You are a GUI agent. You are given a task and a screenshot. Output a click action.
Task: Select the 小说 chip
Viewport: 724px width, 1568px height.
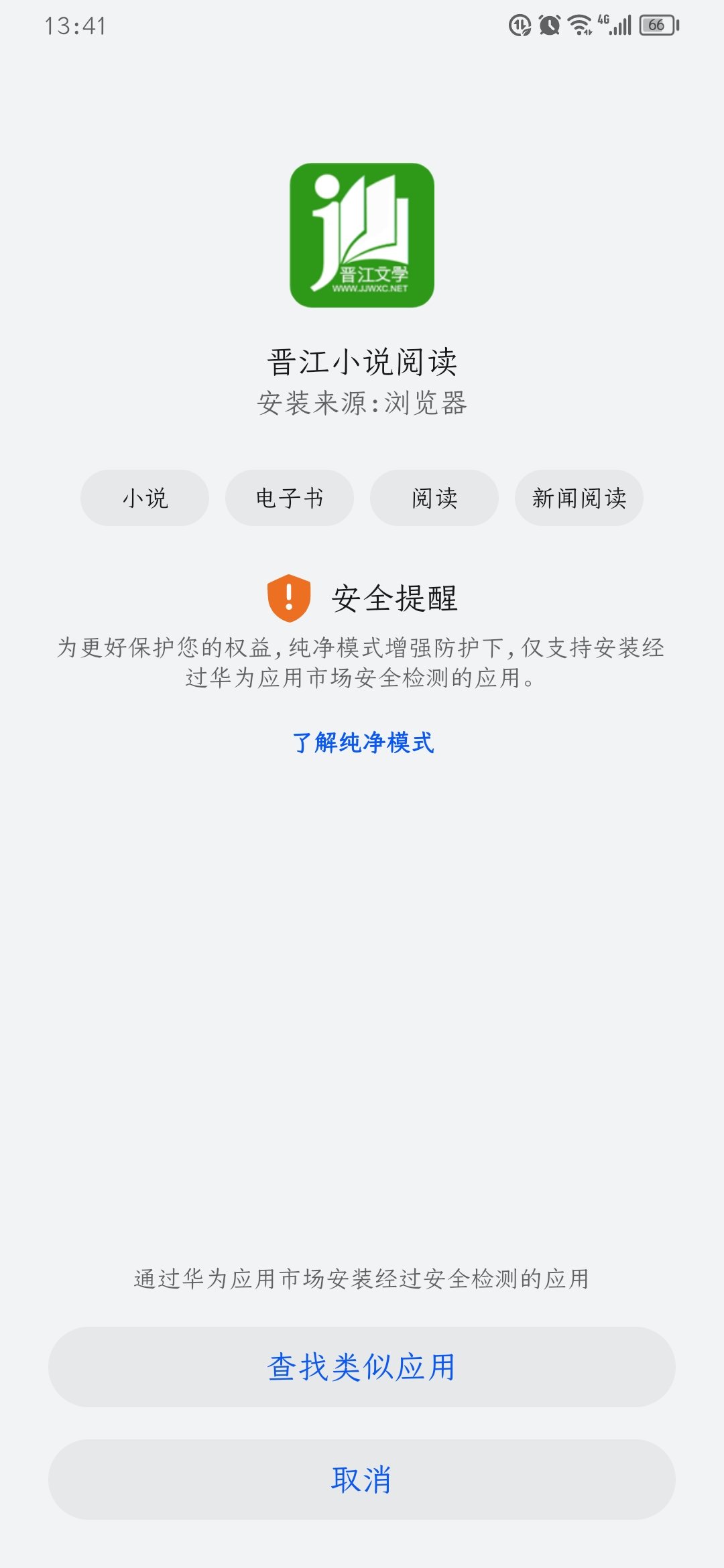pos(145,498)
